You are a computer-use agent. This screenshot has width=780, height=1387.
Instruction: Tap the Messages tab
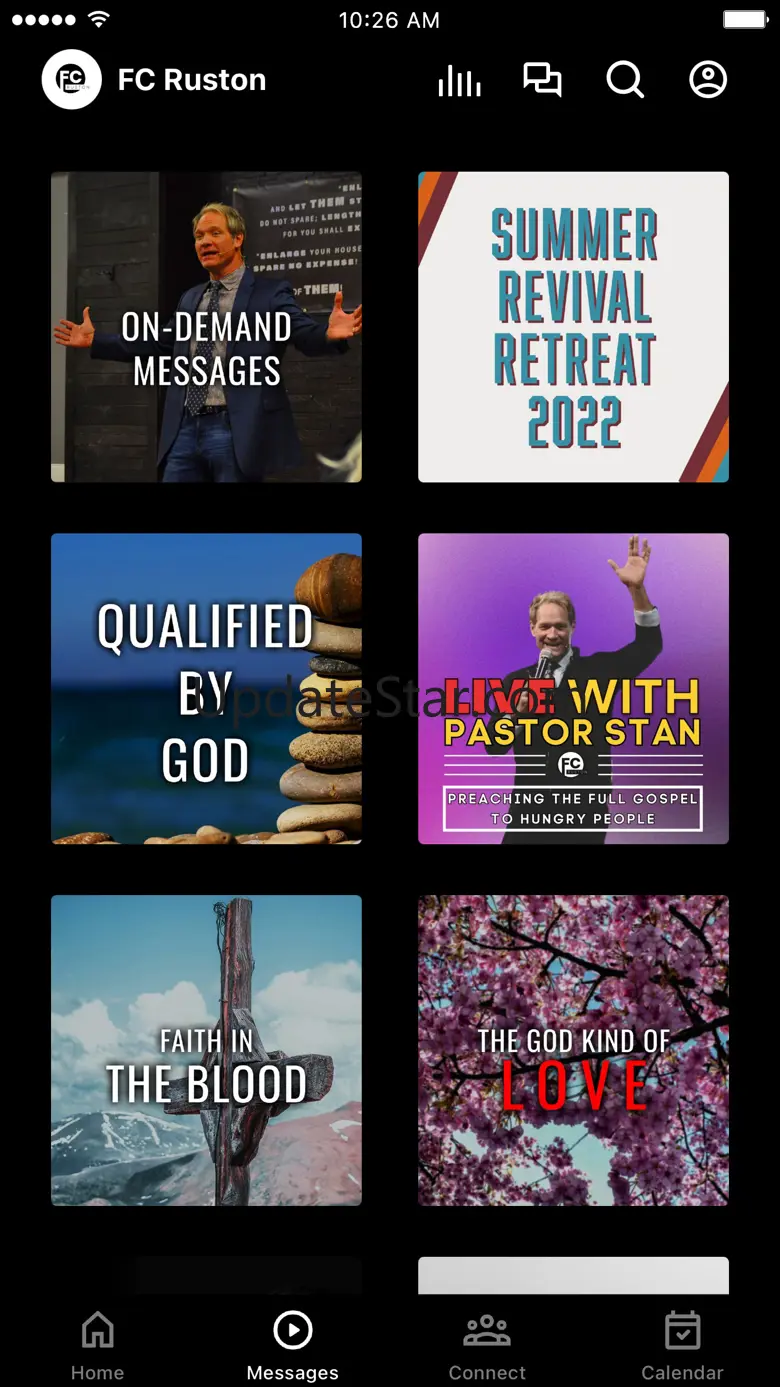(x=292, y=1344)
